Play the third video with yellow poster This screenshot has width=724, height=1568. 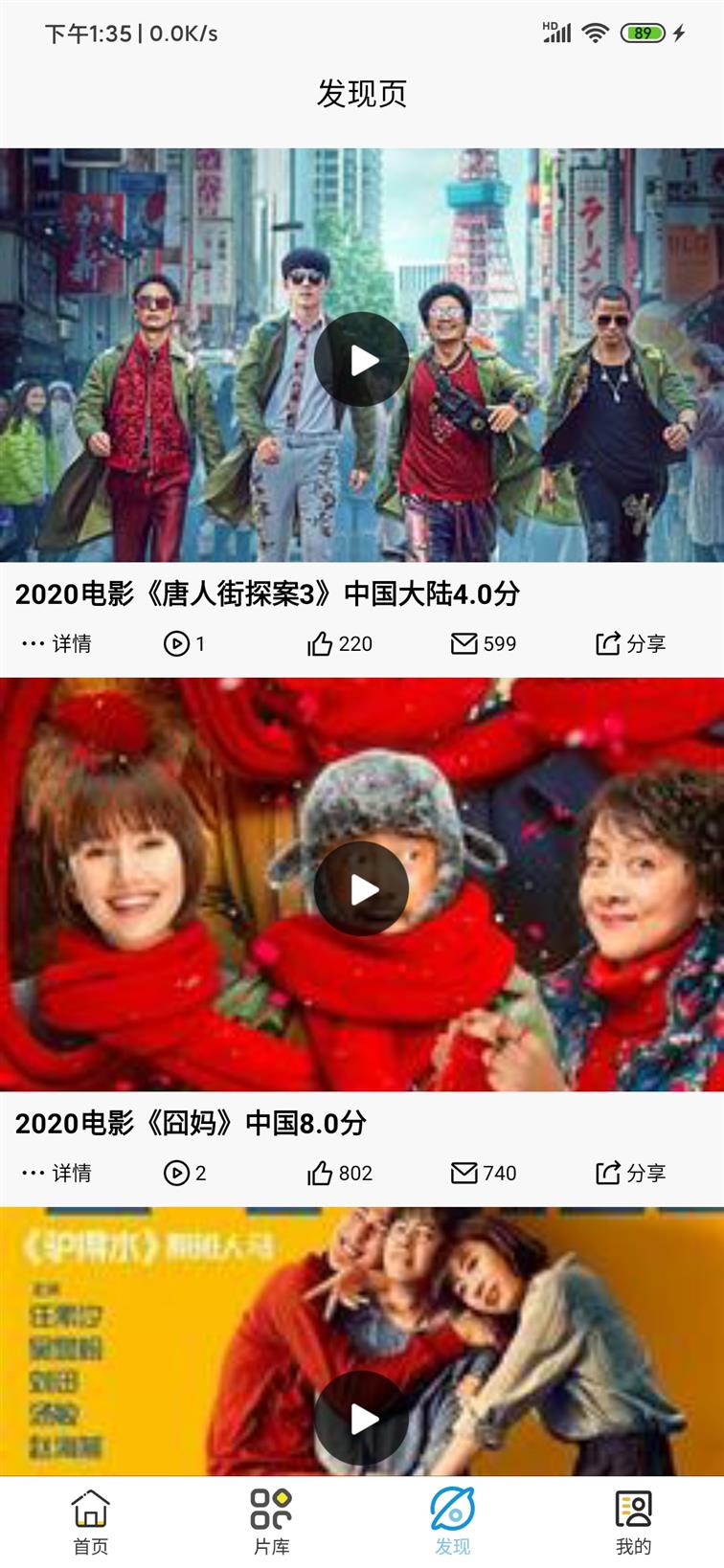(x=361, y=1419)
